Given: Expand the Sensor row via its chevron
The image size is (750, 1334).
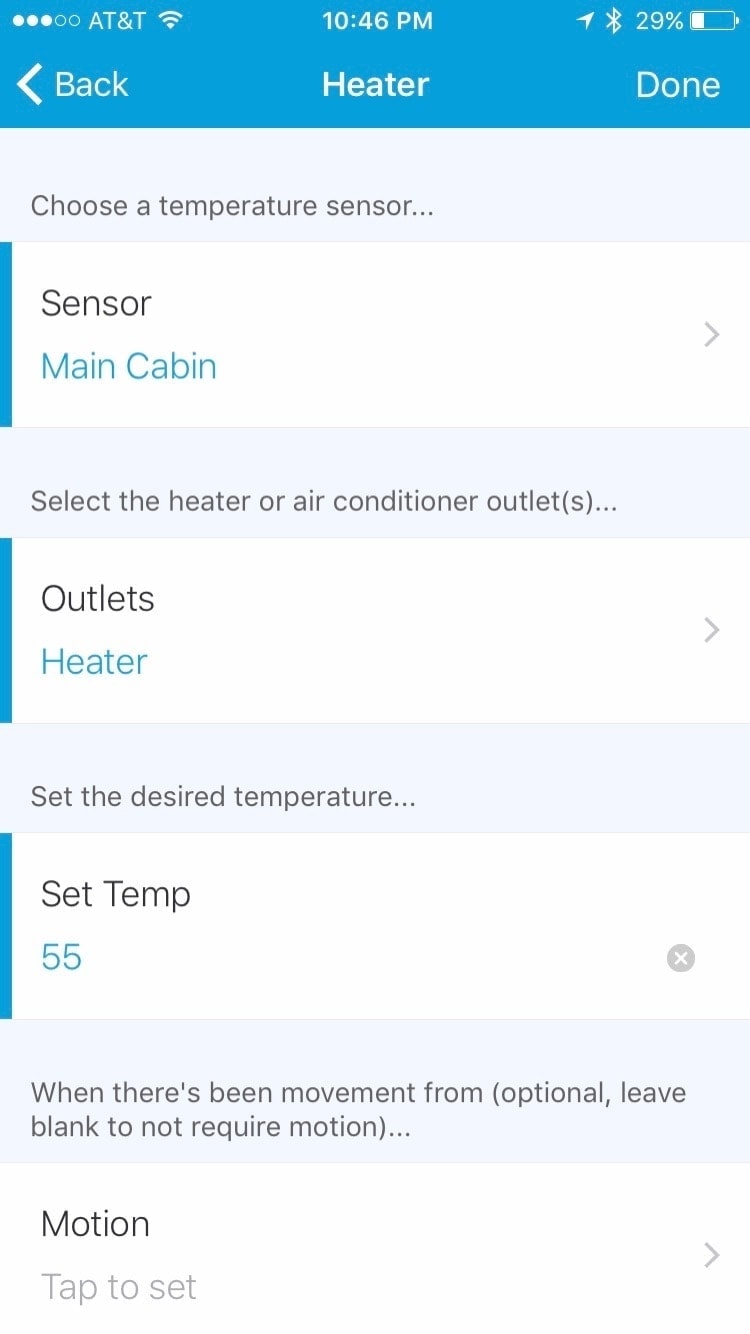Looking at the screenshot, I should pyautogui.click(x=711, y=335).
